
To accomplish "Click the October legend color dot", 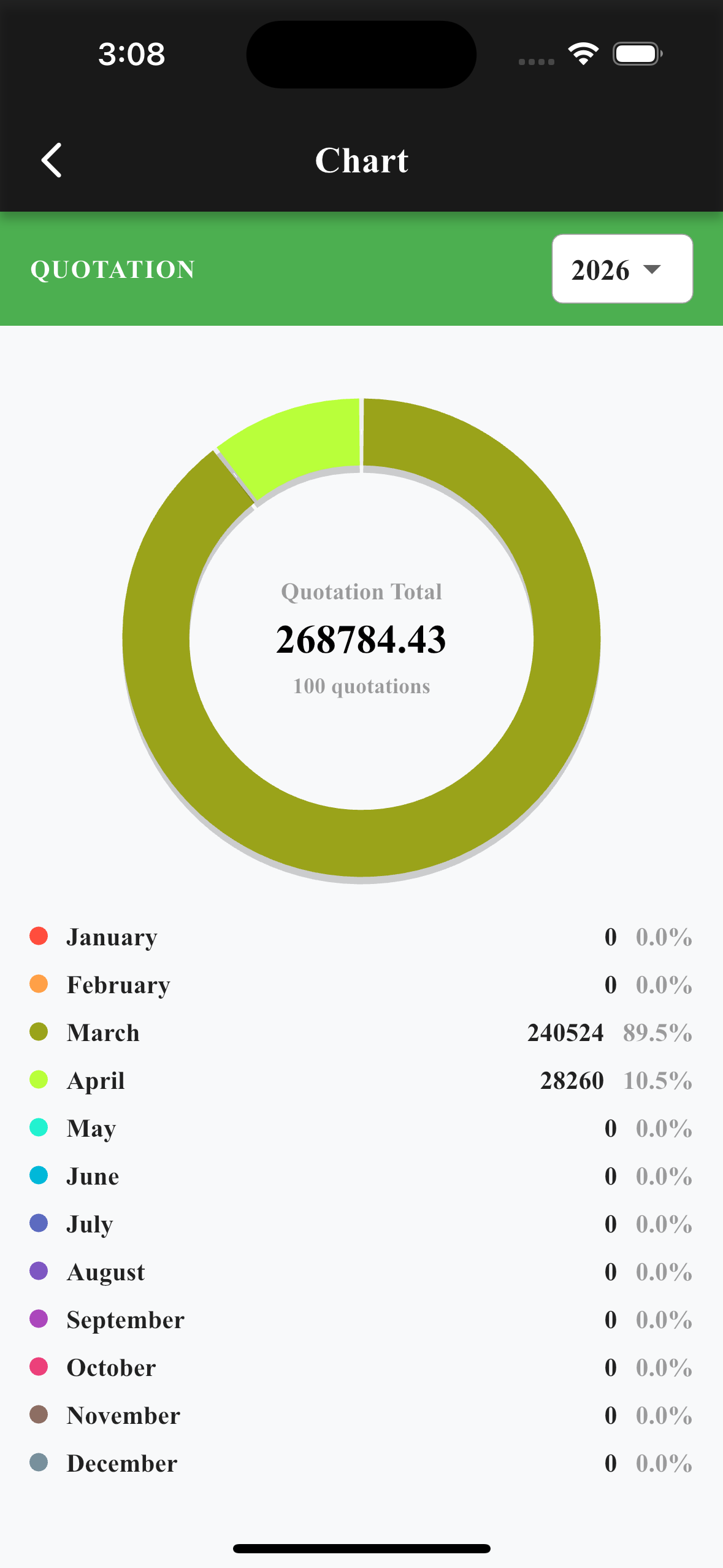I will [x=39, y=1367].
